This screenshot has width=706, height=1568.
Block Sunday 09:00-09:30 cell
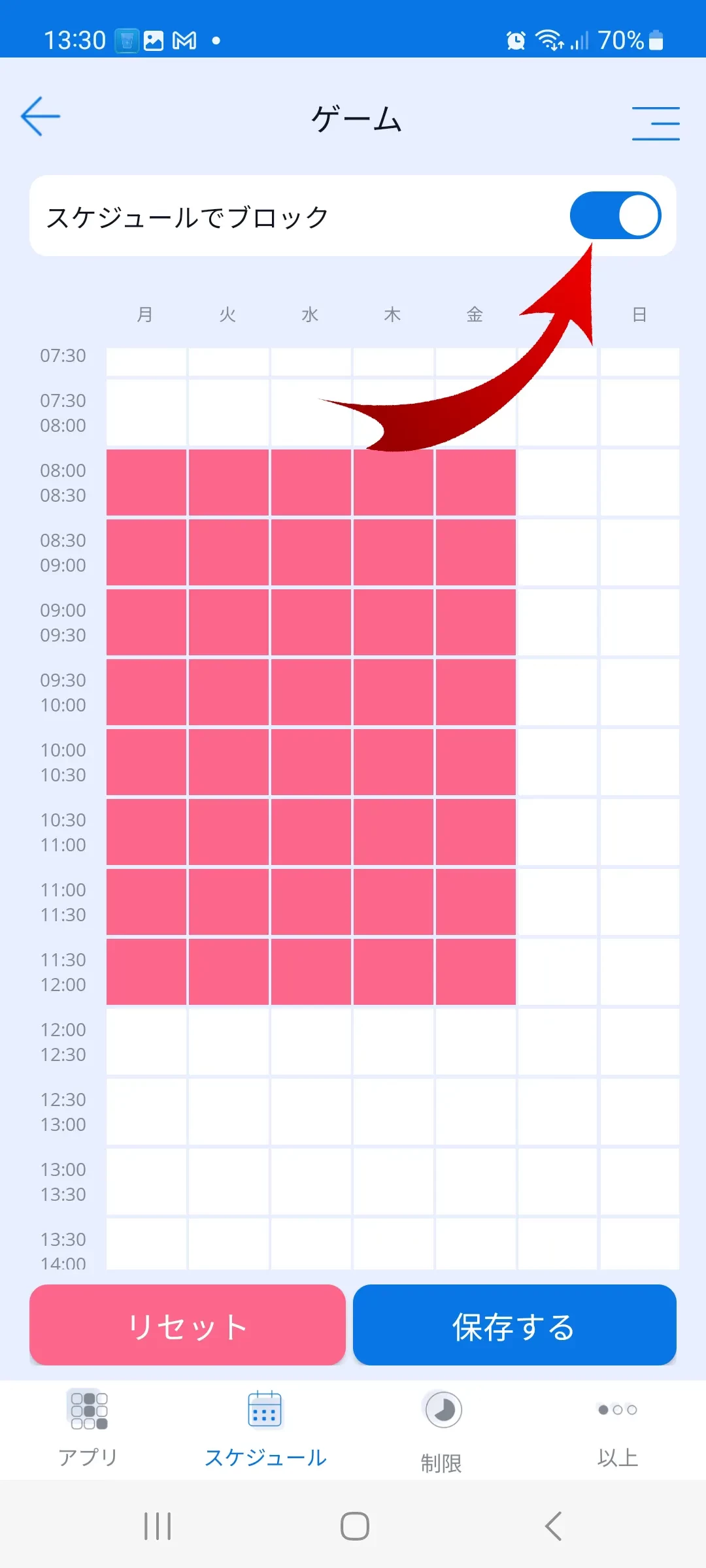click(639, 623)
